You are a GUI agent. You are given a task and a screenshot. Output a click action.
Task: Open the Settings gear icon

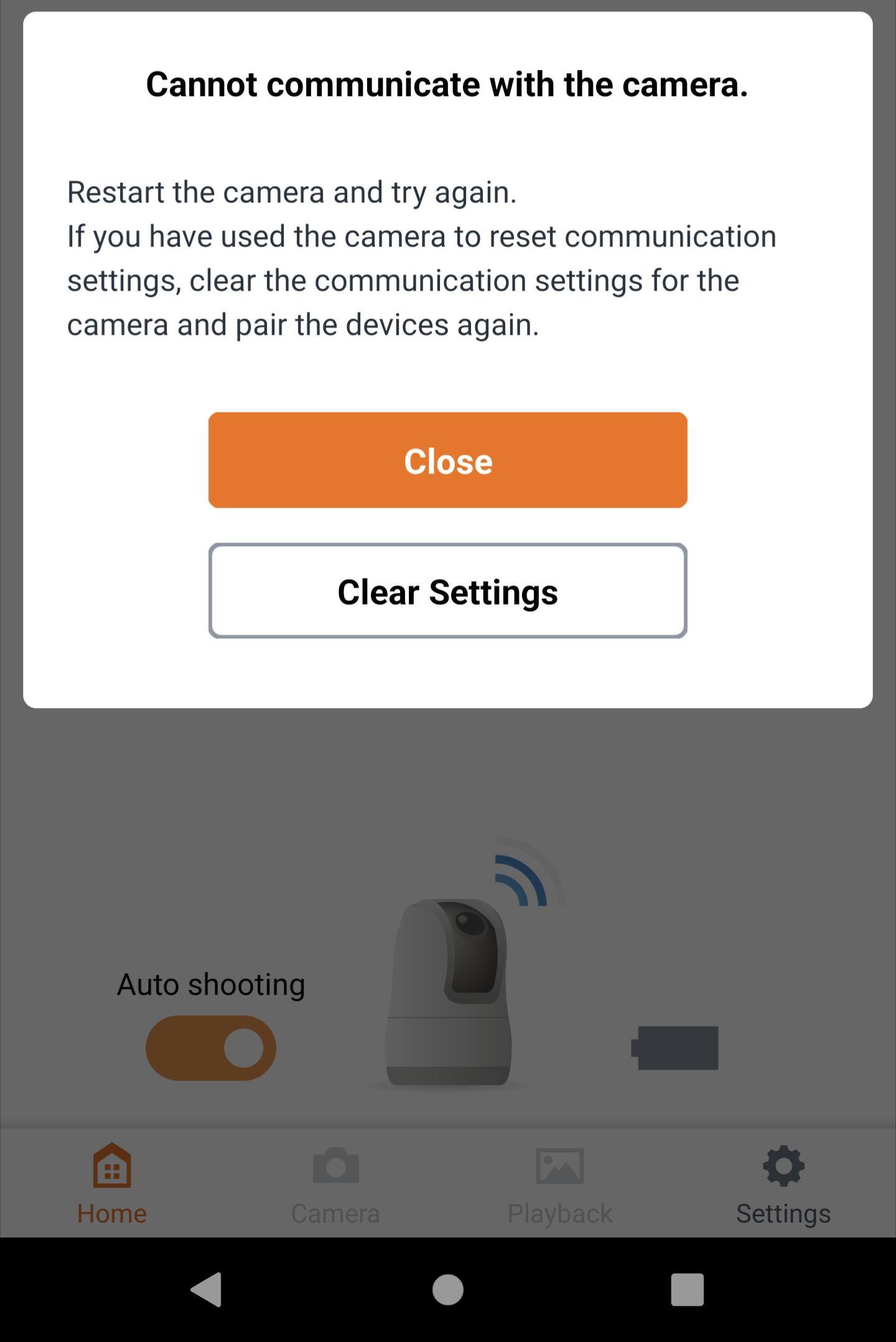pos(783,1165)
